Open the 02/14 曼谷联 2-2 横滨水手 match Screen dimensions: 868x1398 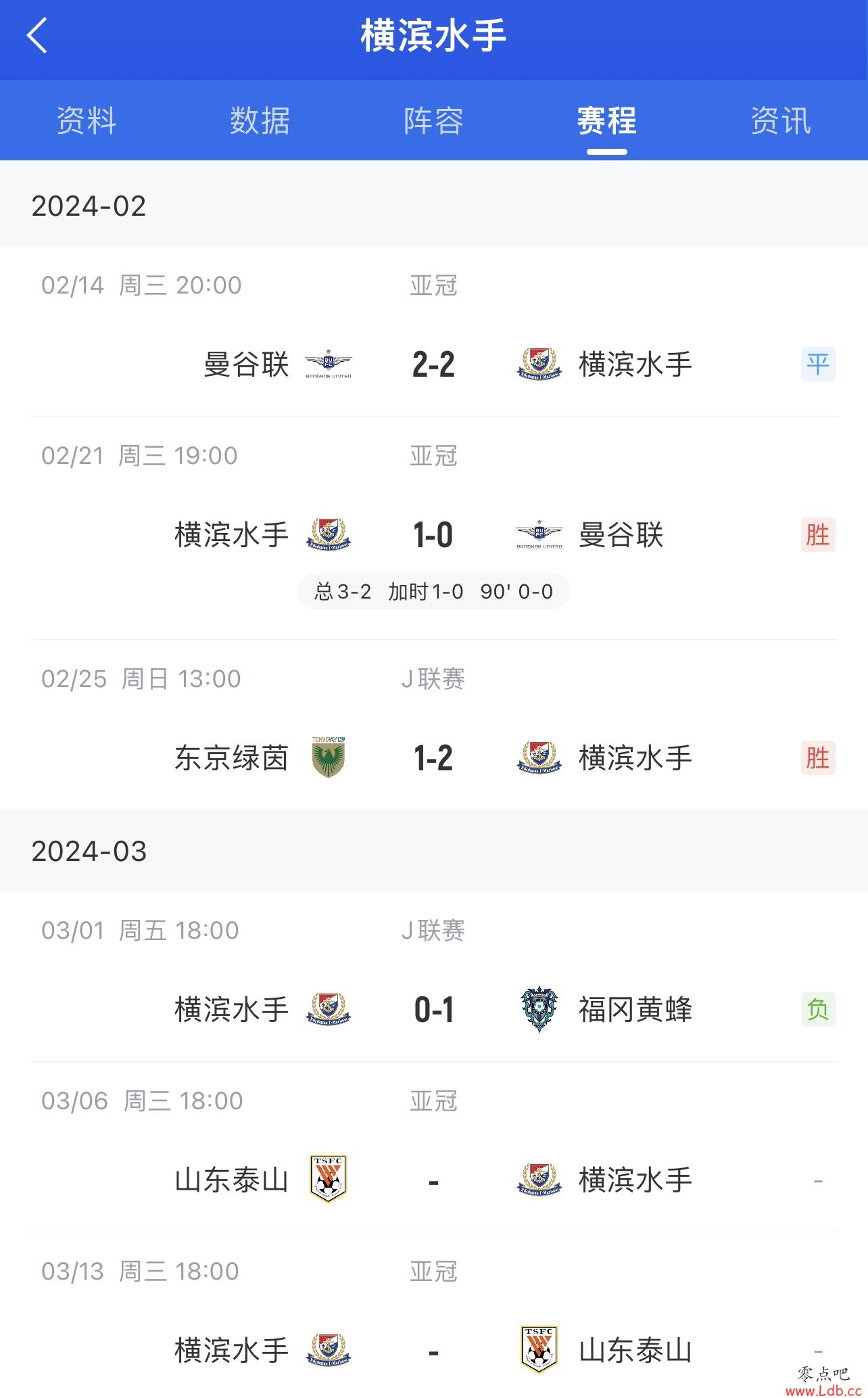tap(434, 331)
